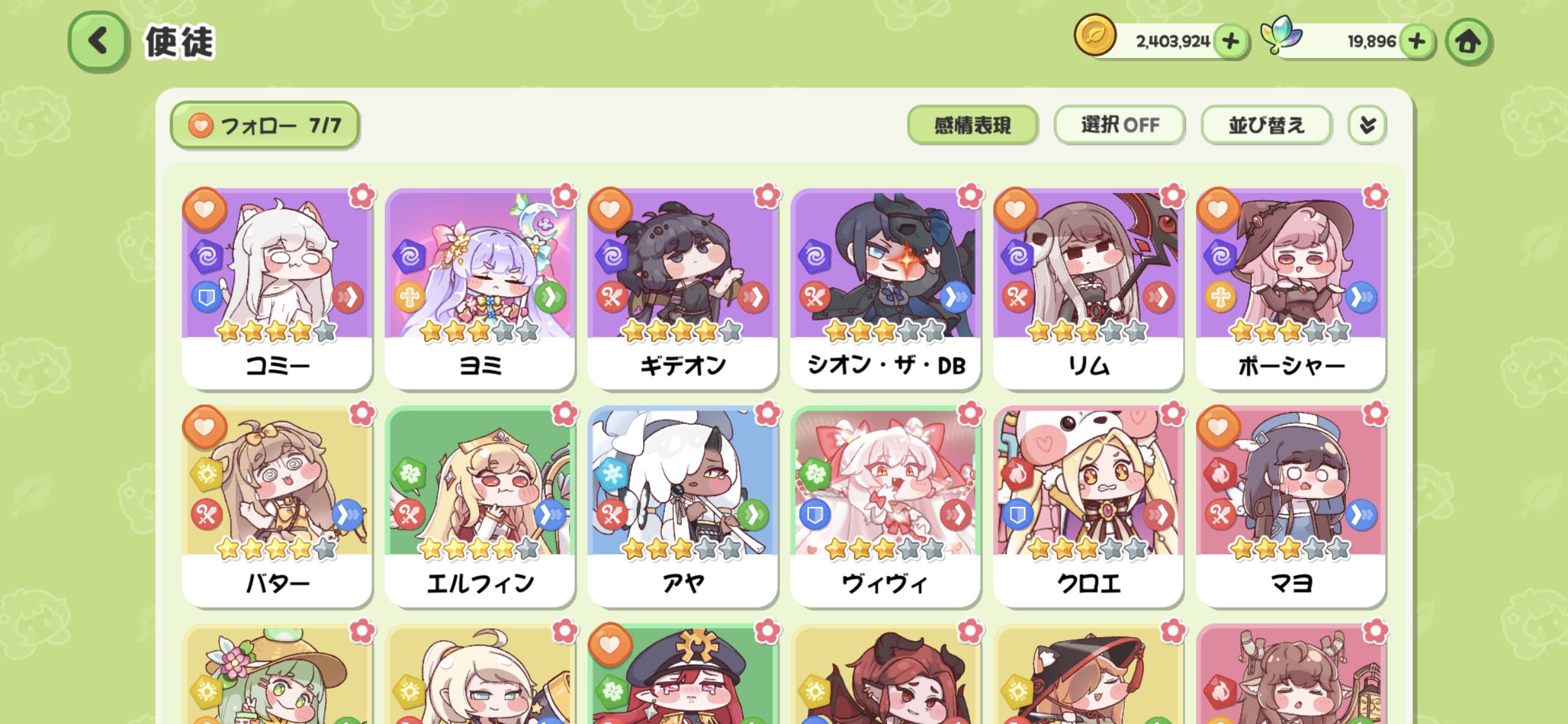
Task: Choose the リム character card
Action: click(1088, 290)
